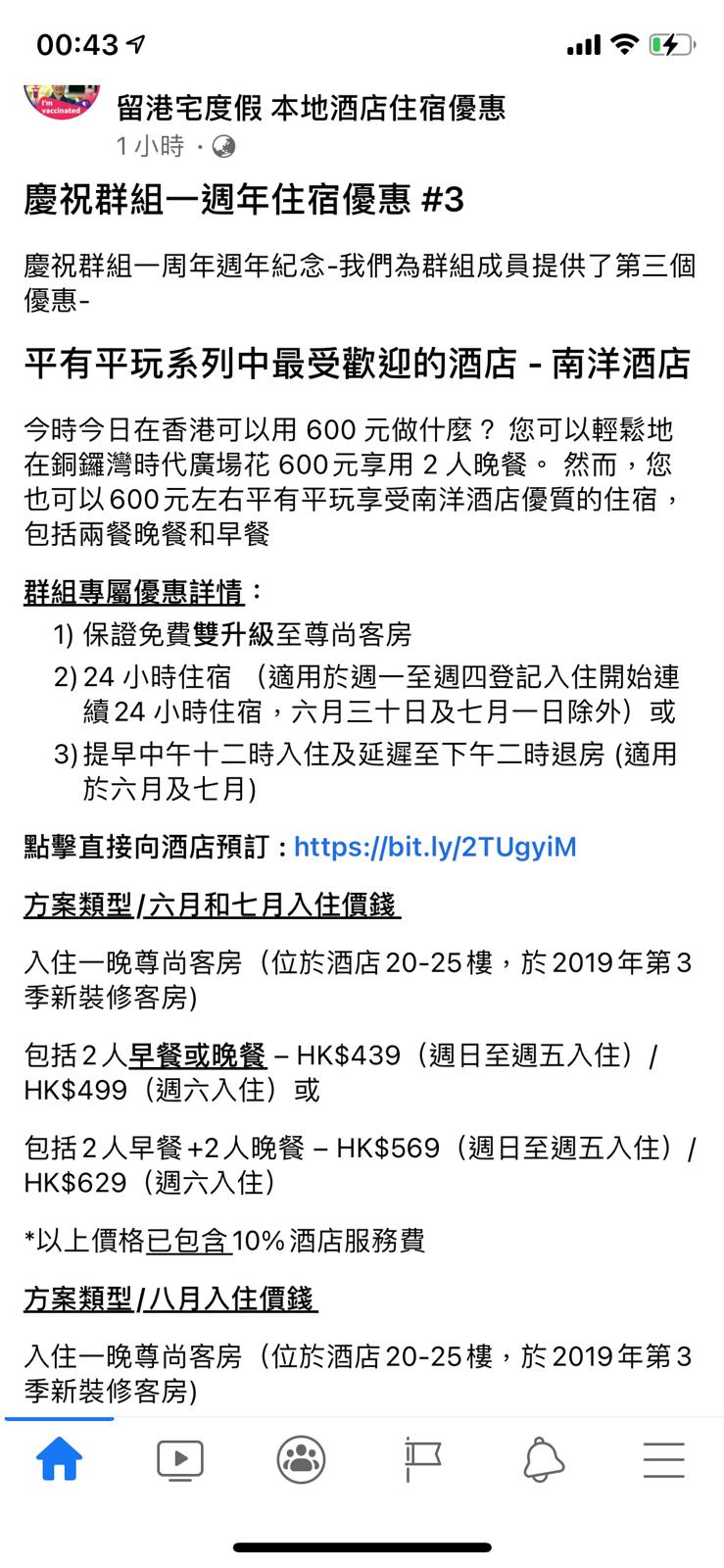Switch to the Watch video tab
This screenshot has height=1568, width=724.
tap(180, 1460)
